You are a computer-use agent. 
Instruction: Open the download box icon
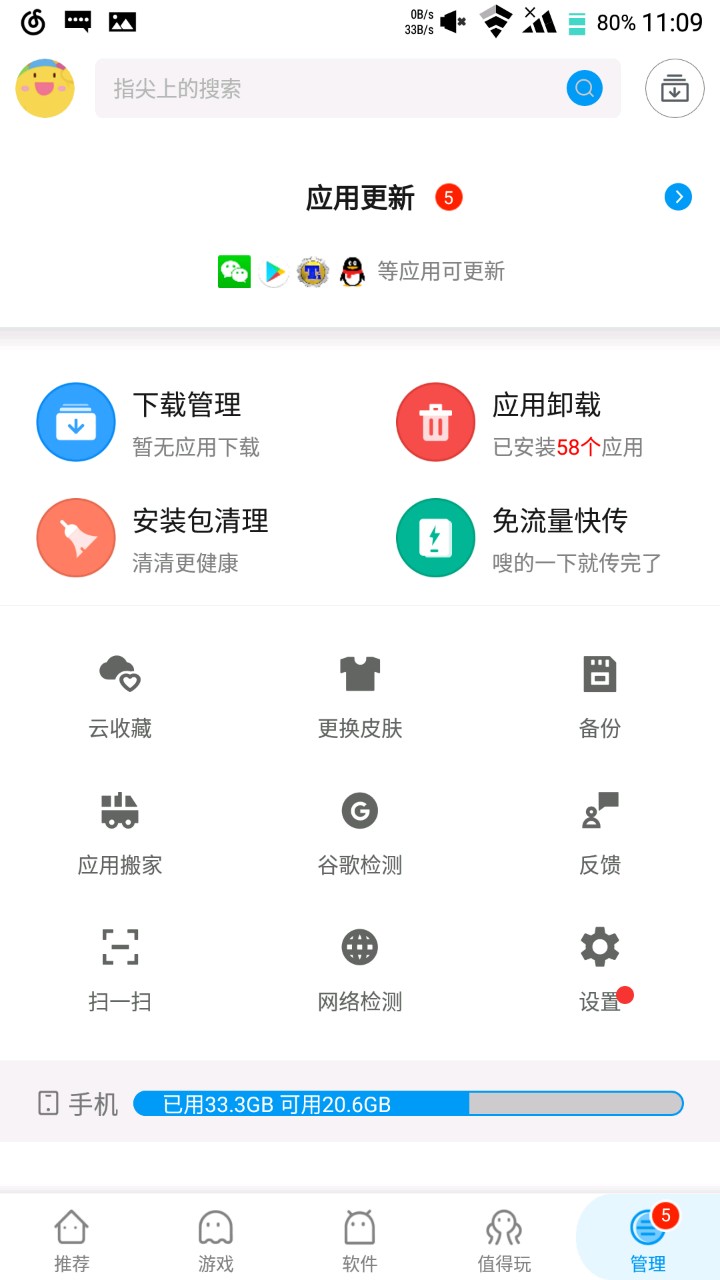[x=675, y=88]
